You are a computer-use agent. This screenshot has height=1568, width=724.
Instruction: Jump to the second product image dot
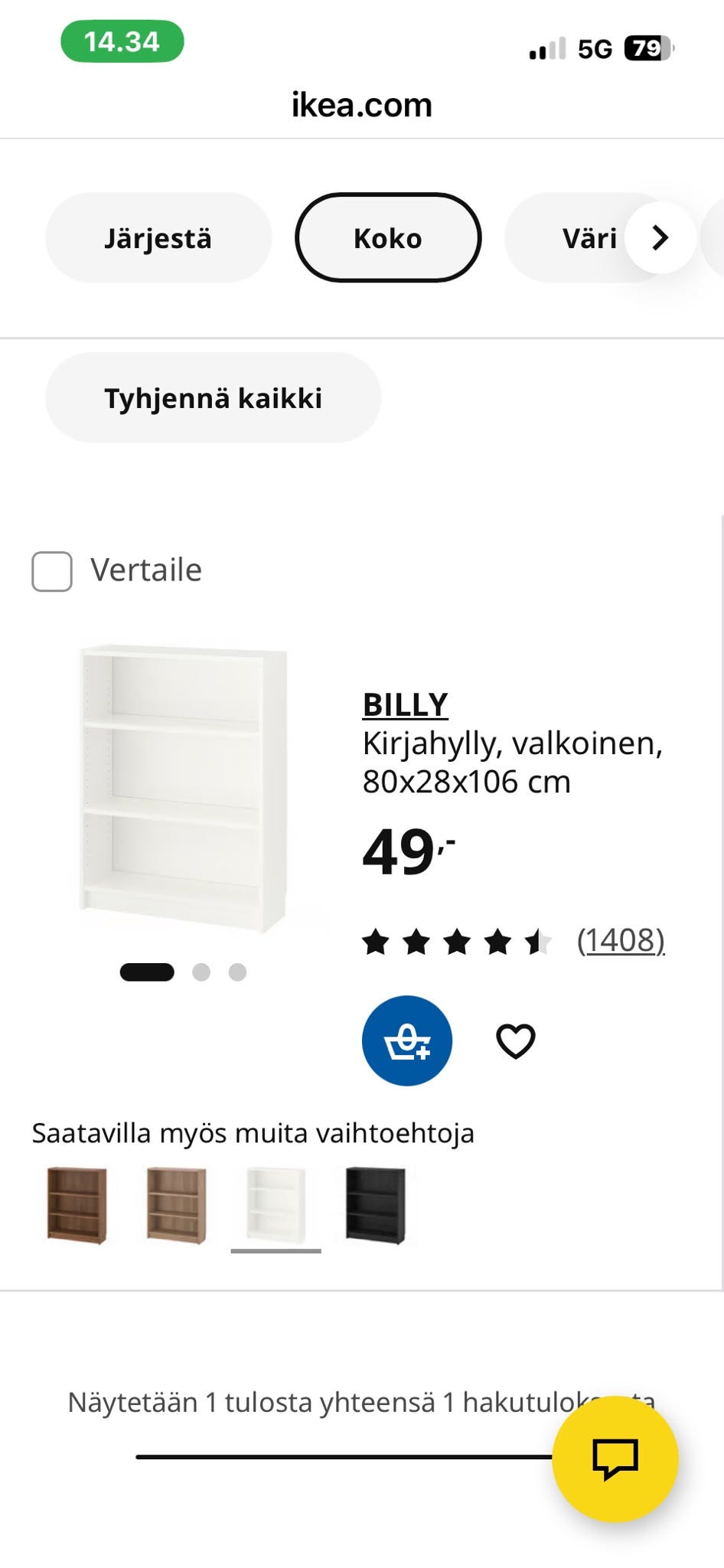(x=201, y=972)
